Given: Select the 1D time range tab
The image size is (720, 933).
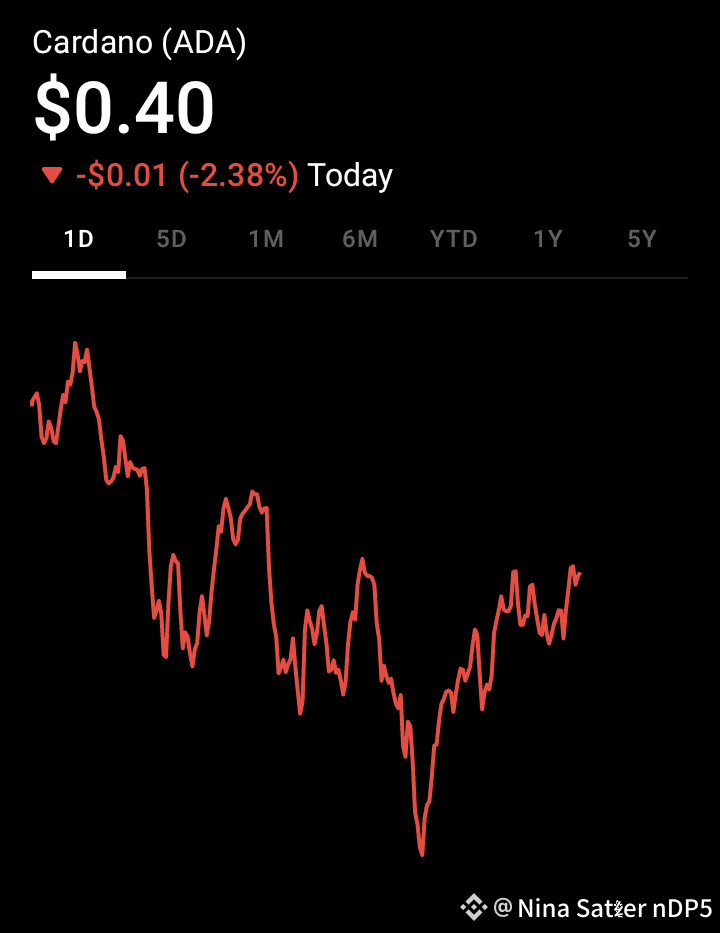Looking at the screenshot, I should [x=78, y=240].
